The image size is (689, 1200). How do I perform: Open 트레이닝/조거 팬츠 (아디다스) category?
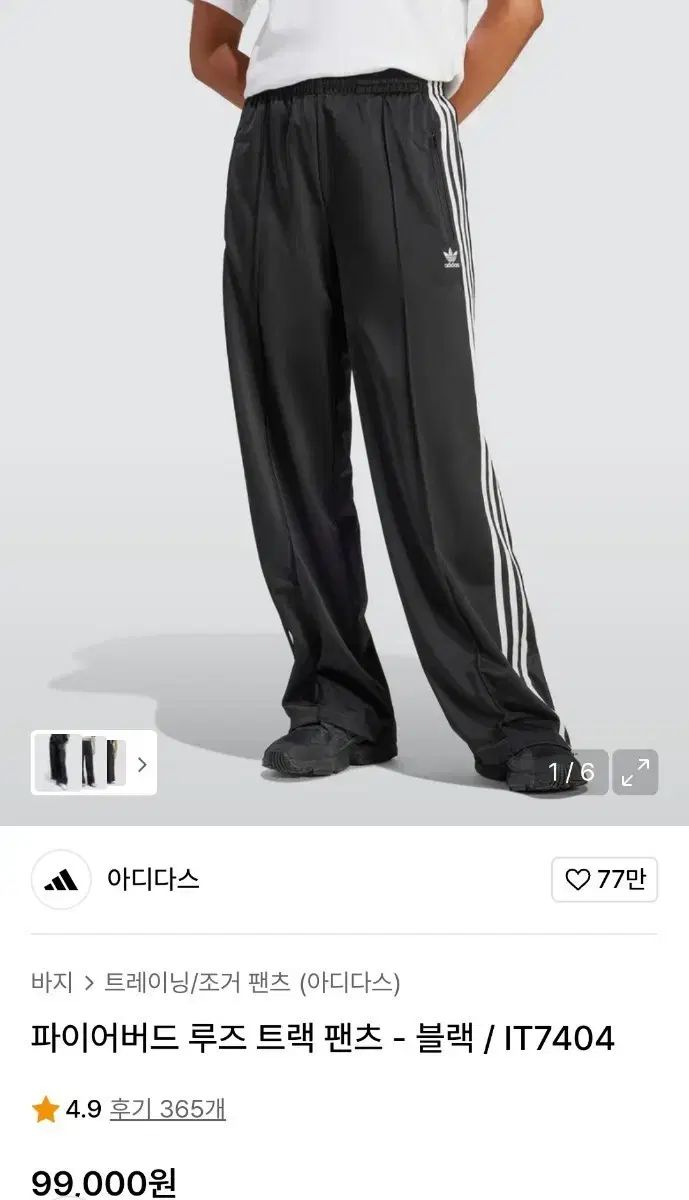pos(252,982)
